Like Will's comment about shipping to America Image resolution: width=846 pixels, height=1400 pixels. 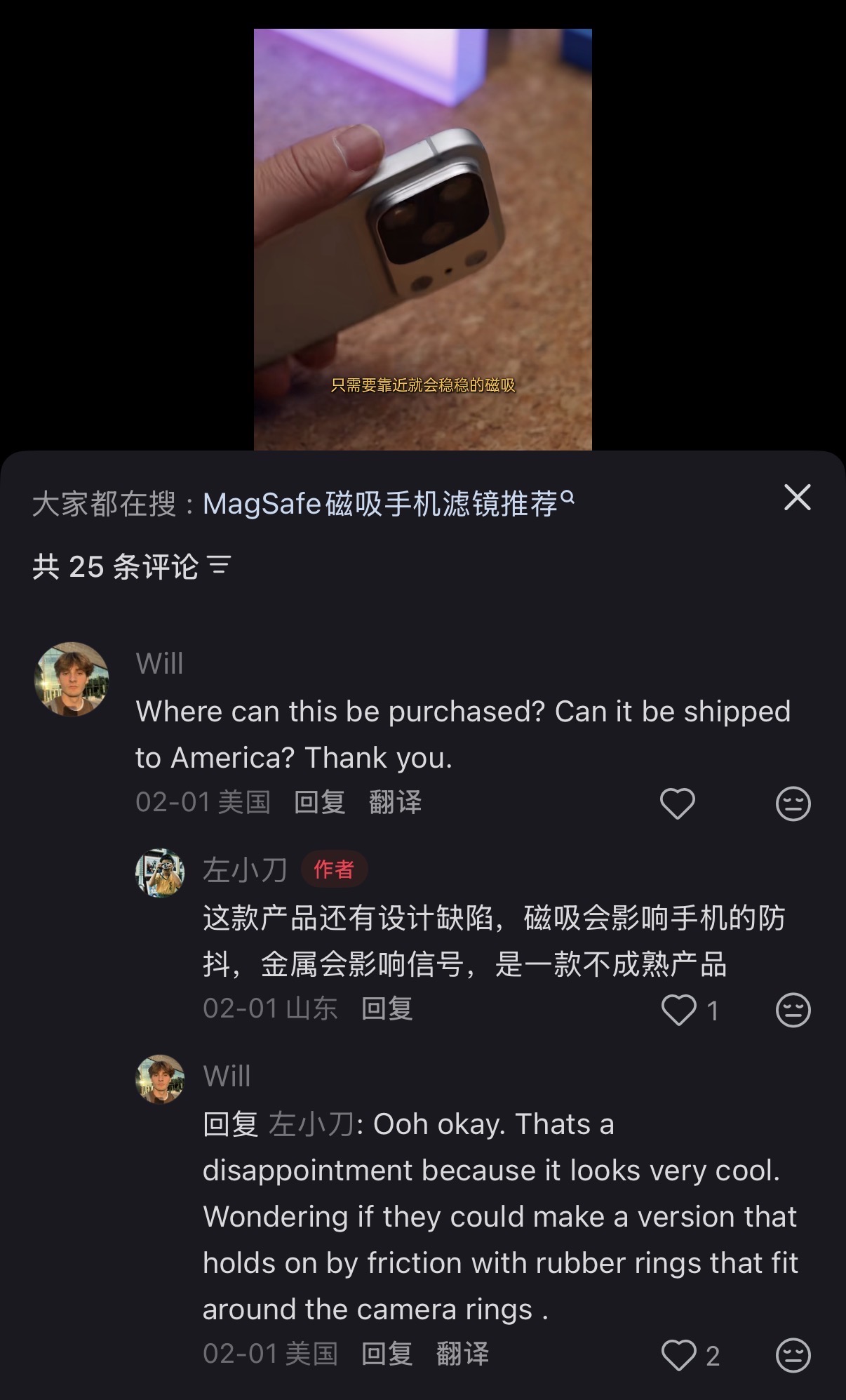tap(677, 804)
